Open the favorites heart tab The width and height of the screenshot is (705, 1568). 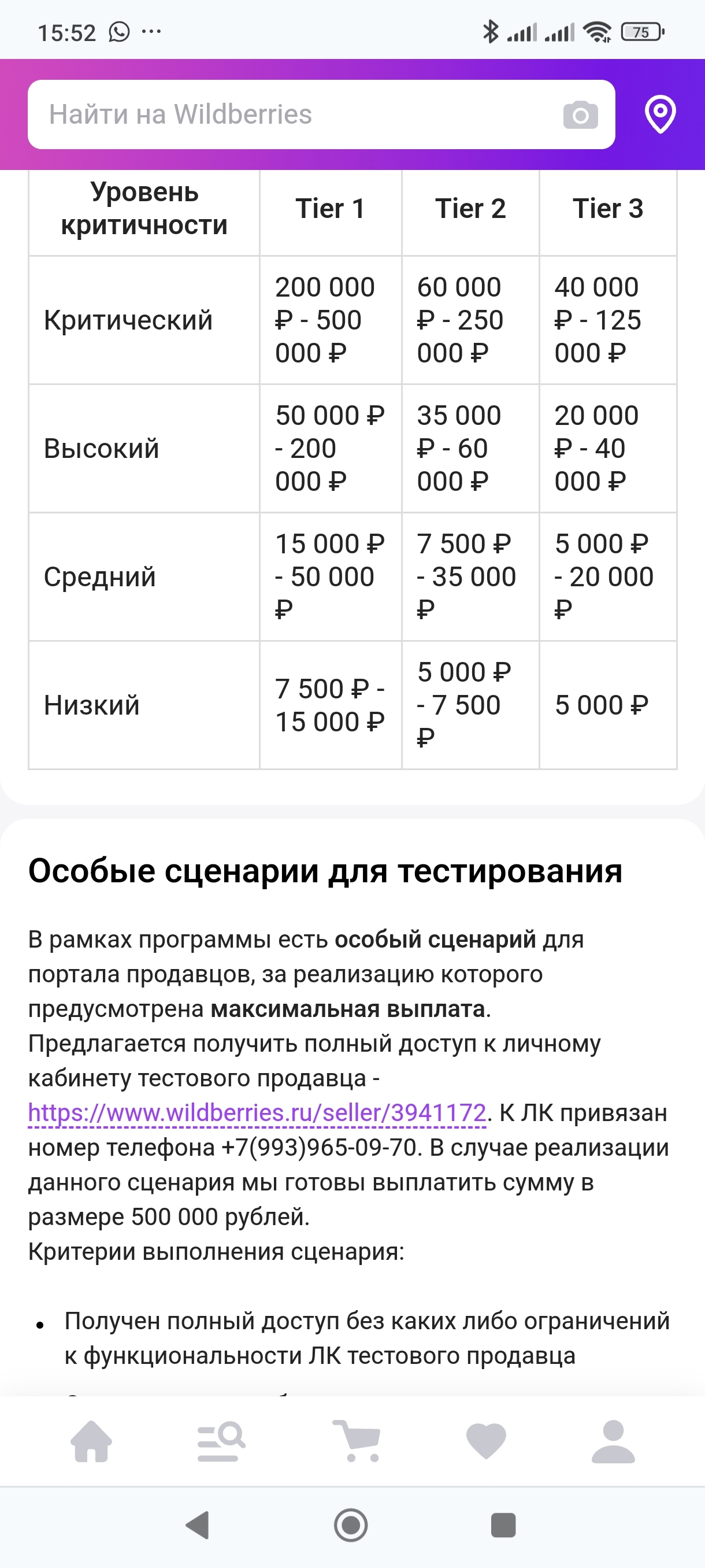pyautogui.click(x=486, y=1441)
